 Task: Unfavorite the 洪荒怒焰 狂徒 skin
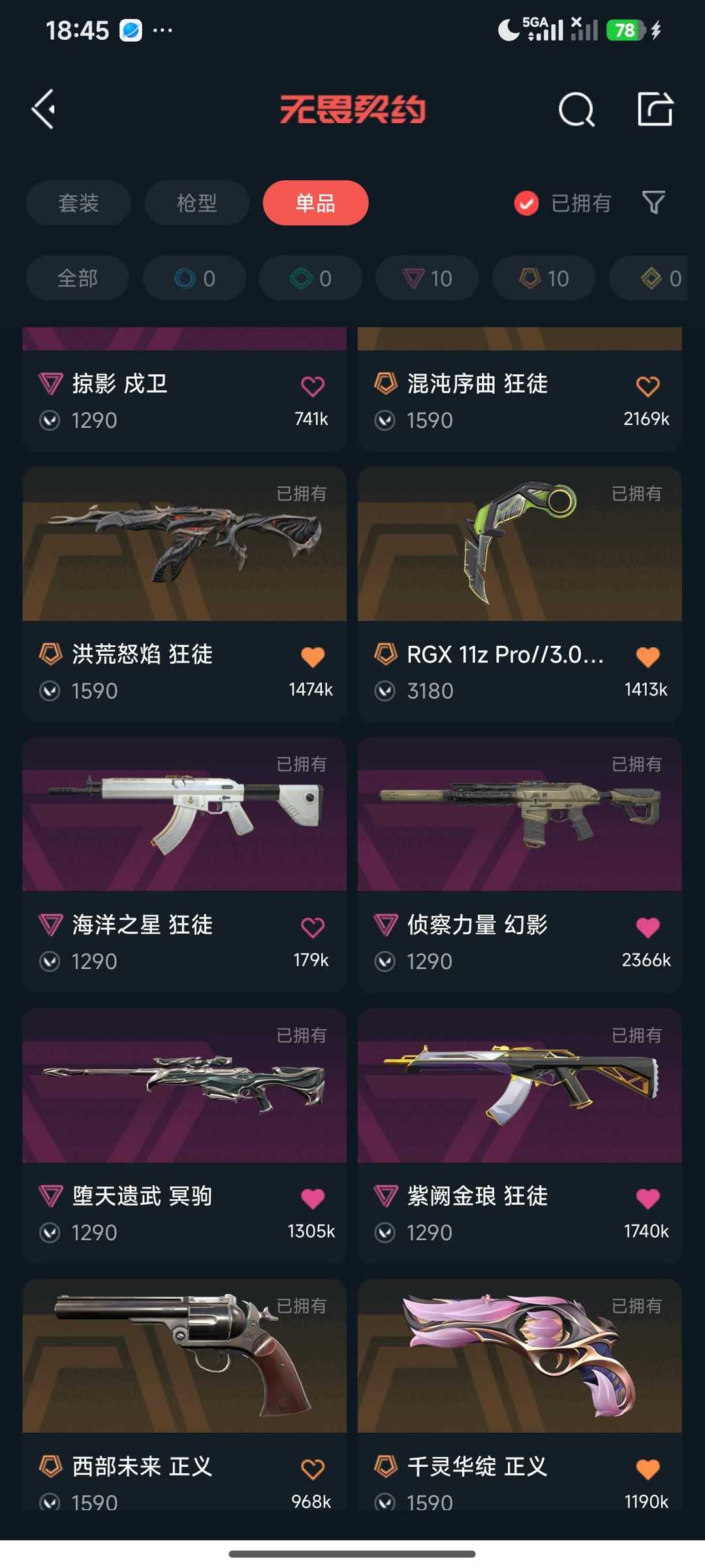(x=313, y=655)
